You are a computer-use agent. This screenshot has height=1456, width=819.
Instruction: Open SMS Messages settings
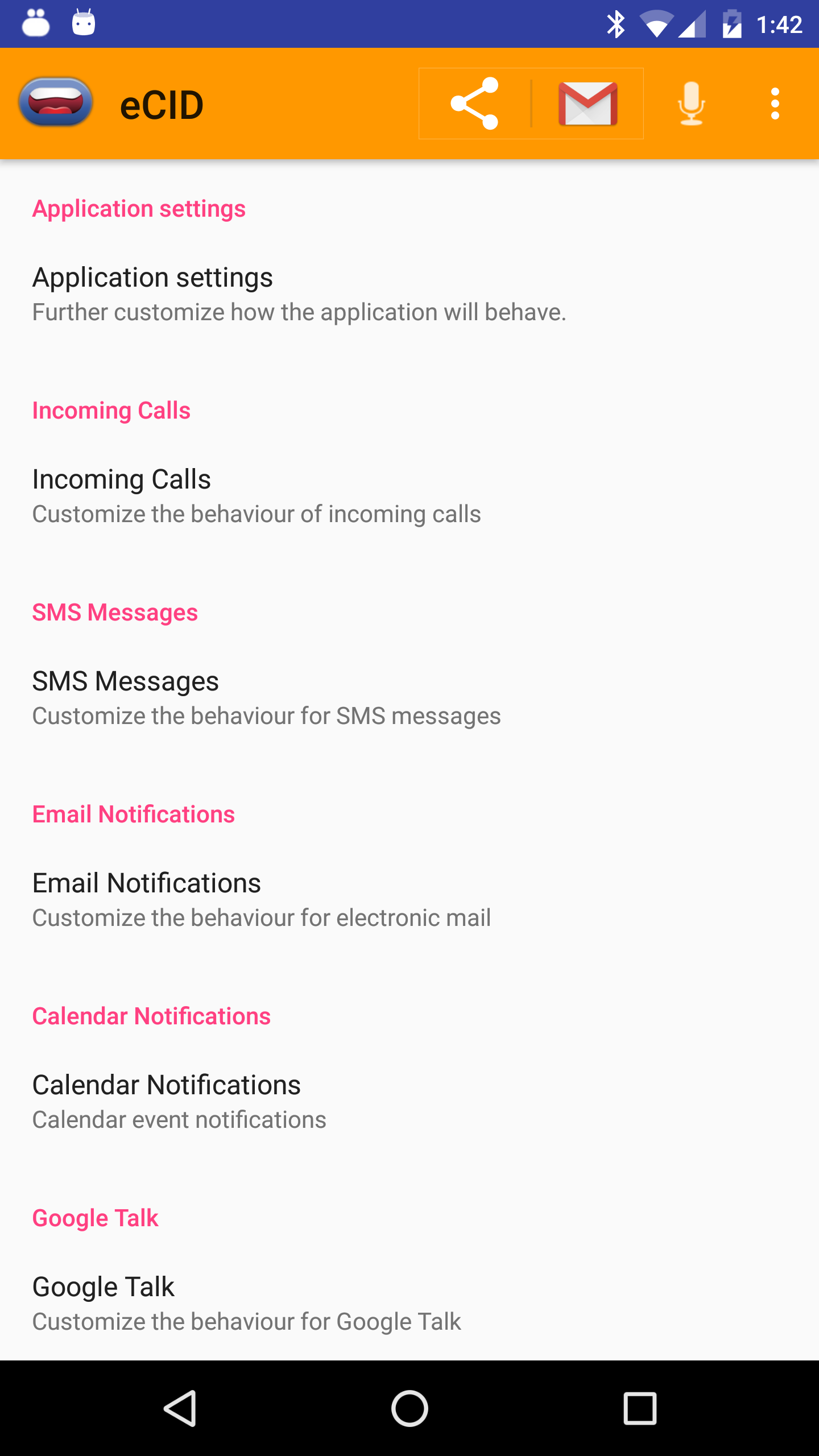click(409, 698)
